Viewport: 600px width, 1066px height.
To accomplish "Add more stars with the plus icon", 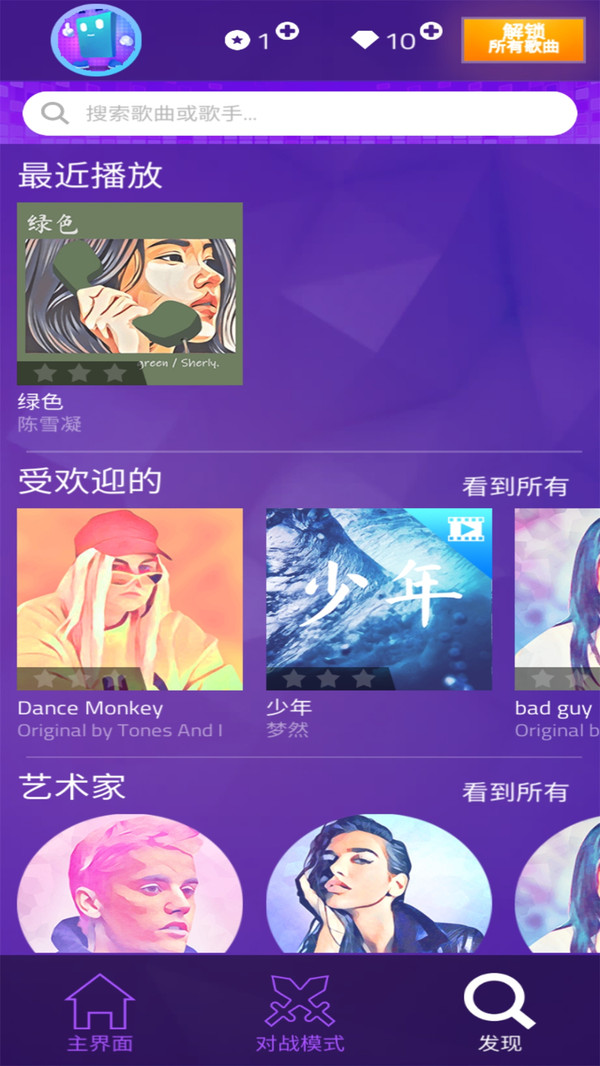I will (287, 31).
